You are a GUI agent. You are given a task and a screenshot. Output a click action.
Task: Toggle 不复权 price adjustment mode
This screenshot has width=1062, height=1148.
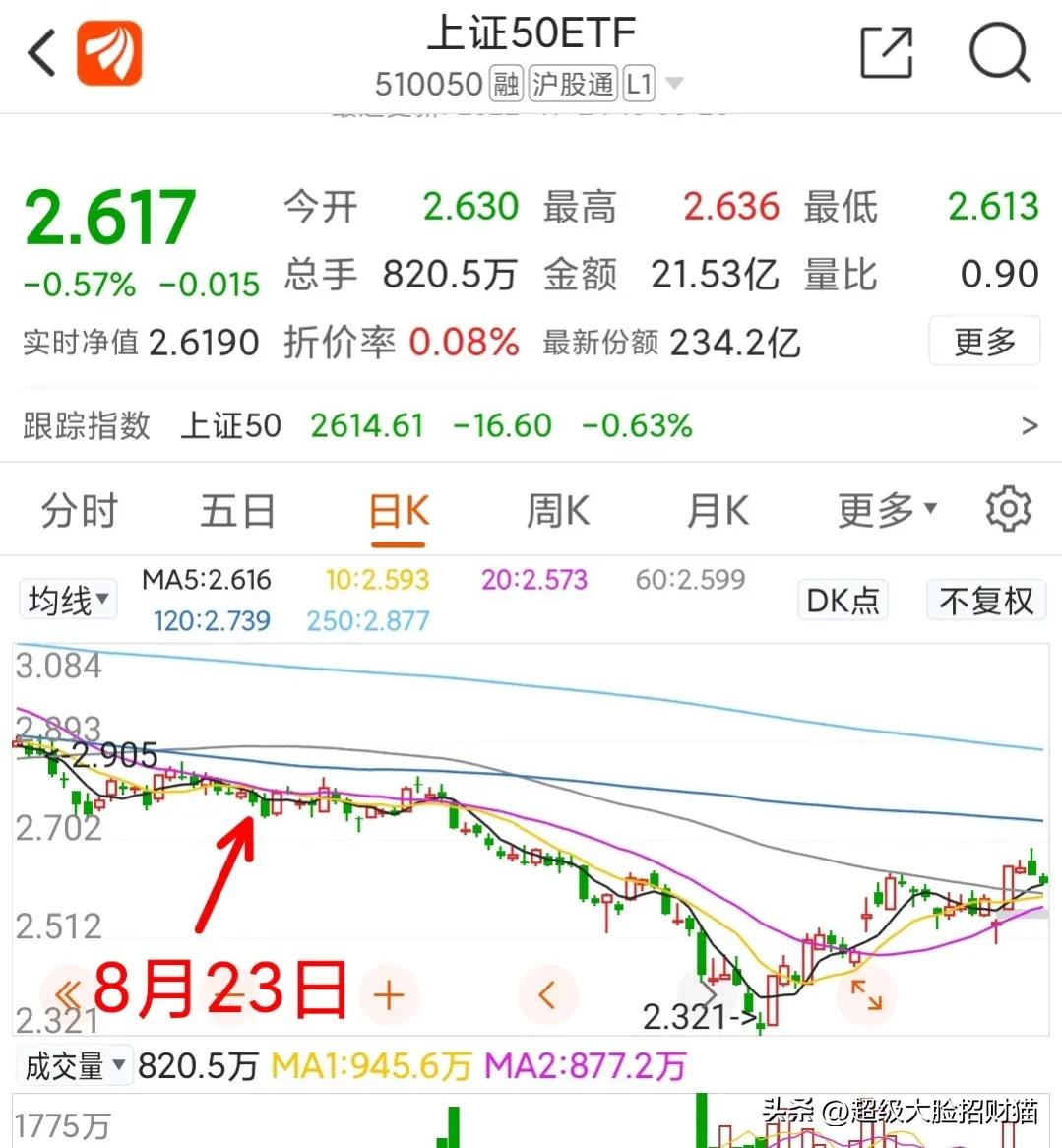point(985,600)
